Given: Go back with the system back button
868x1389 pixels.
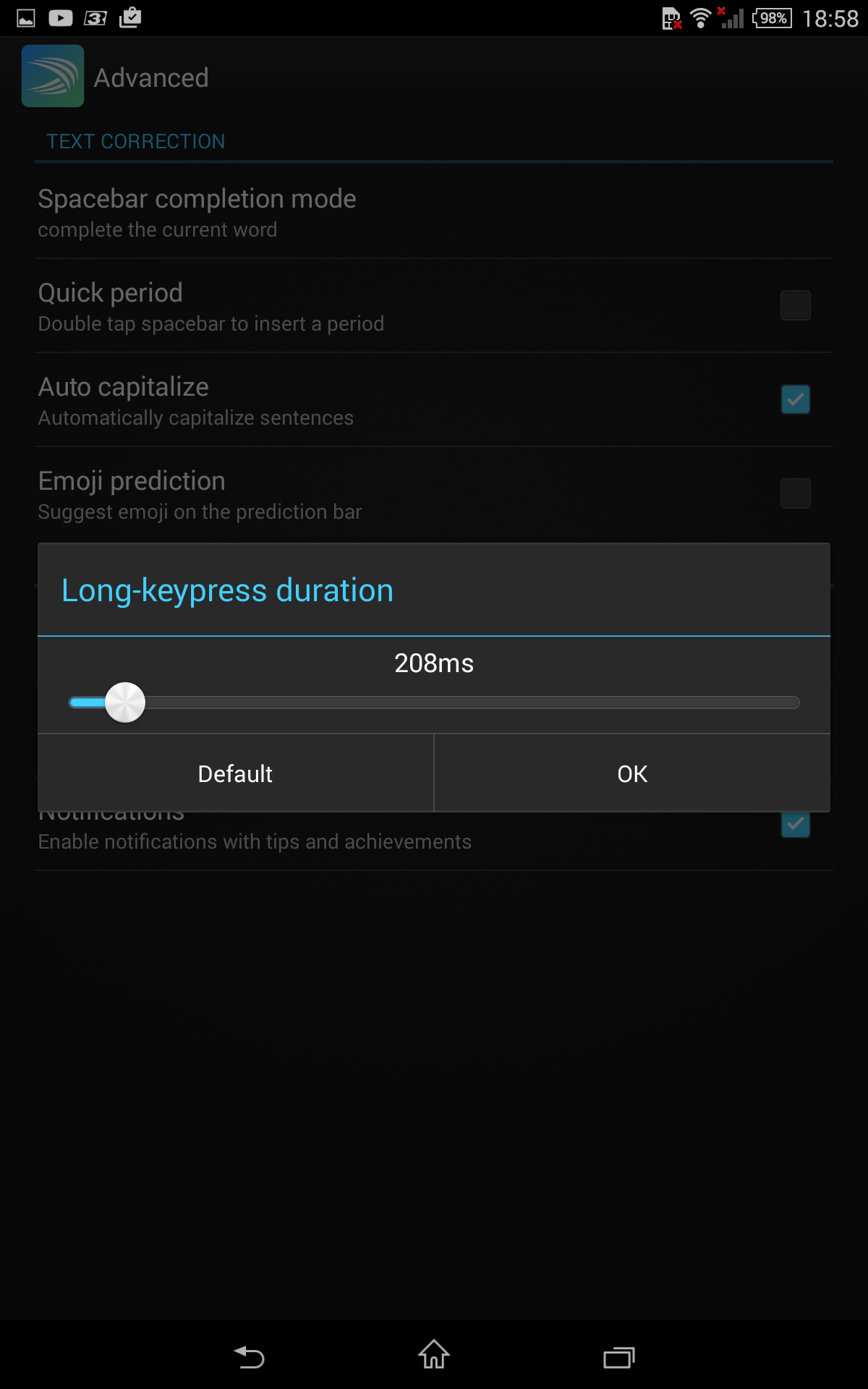Looking at the screenshot, I should click(x=250, y=1356).
